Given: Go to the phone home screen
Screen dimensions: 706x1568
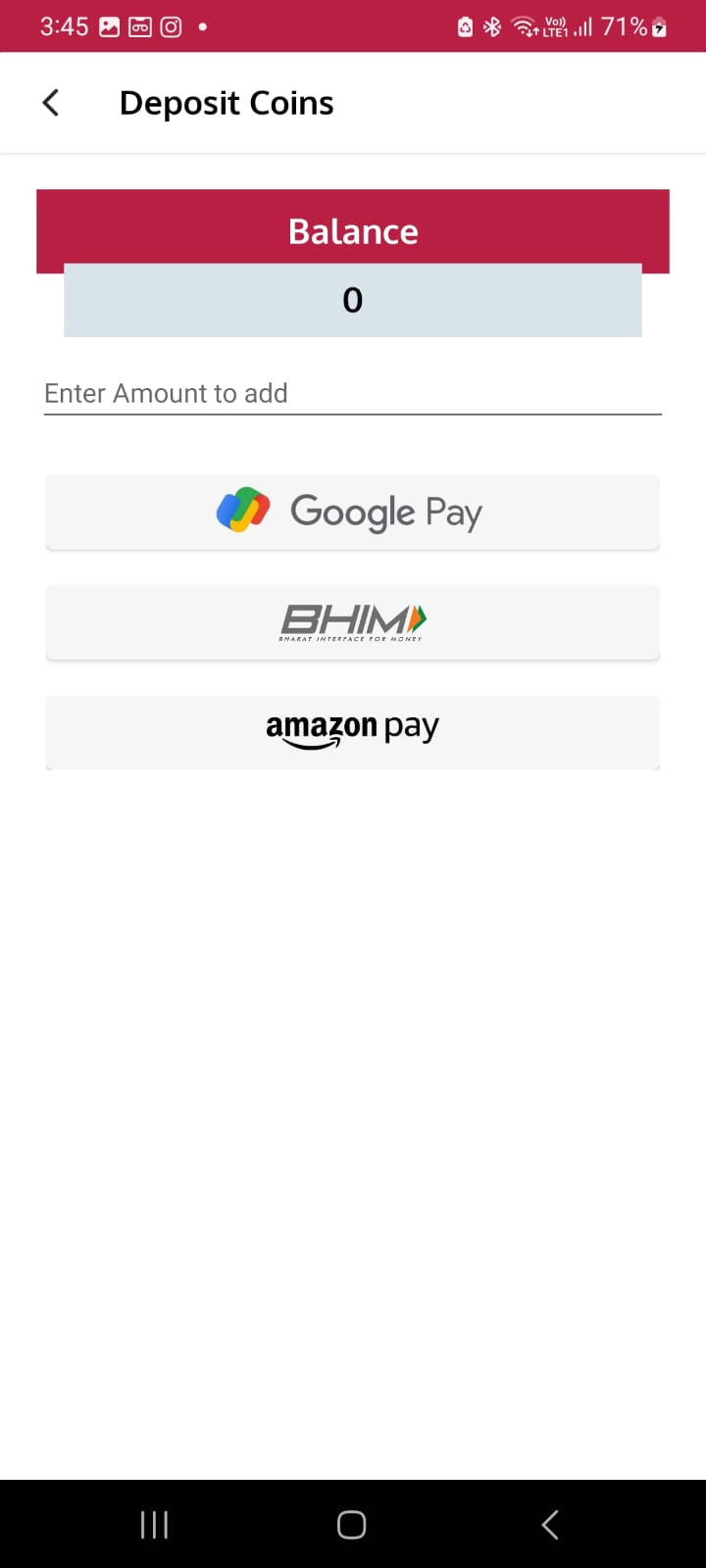Looking at the screenshot, I should 352,1524.
